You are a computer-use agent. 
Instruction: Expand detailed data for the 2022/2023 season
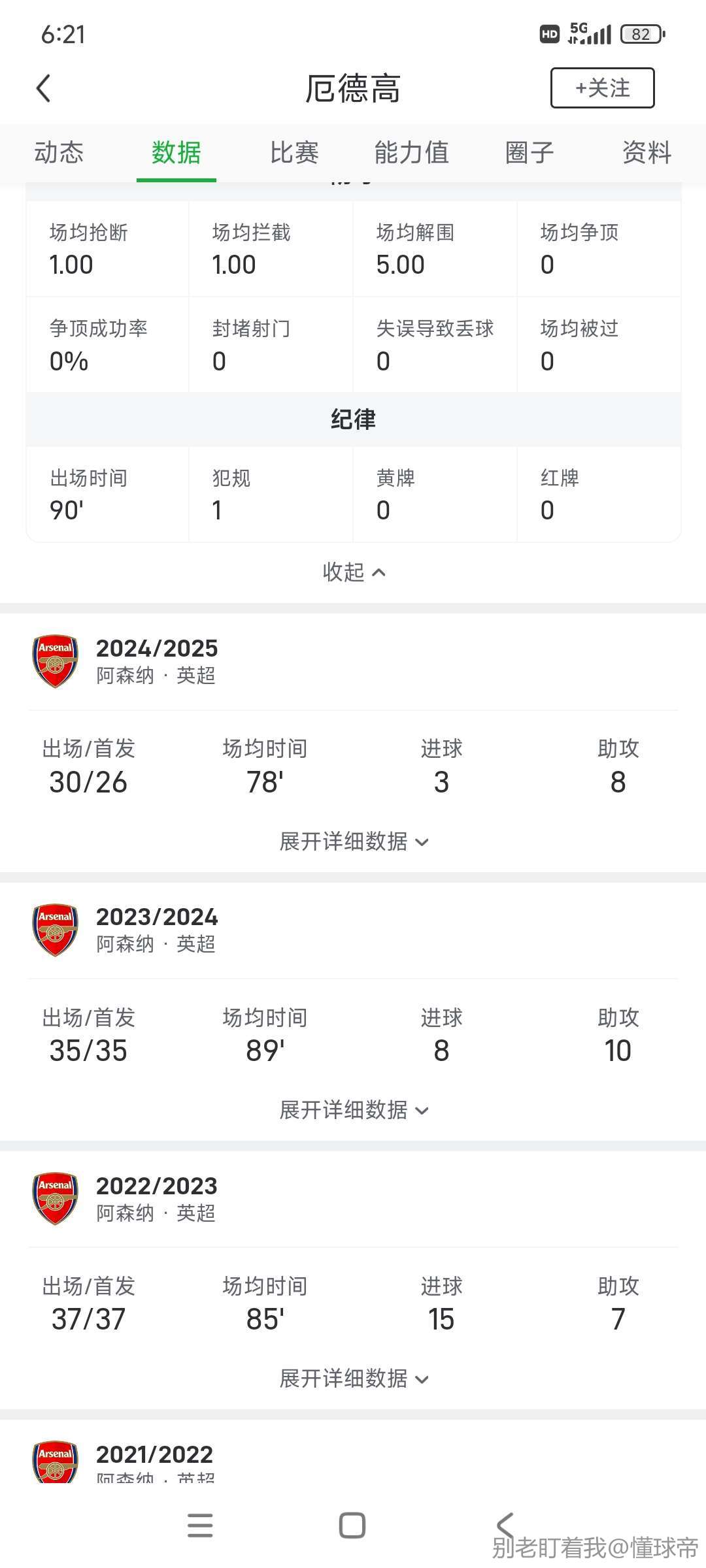pos(354,1379)
